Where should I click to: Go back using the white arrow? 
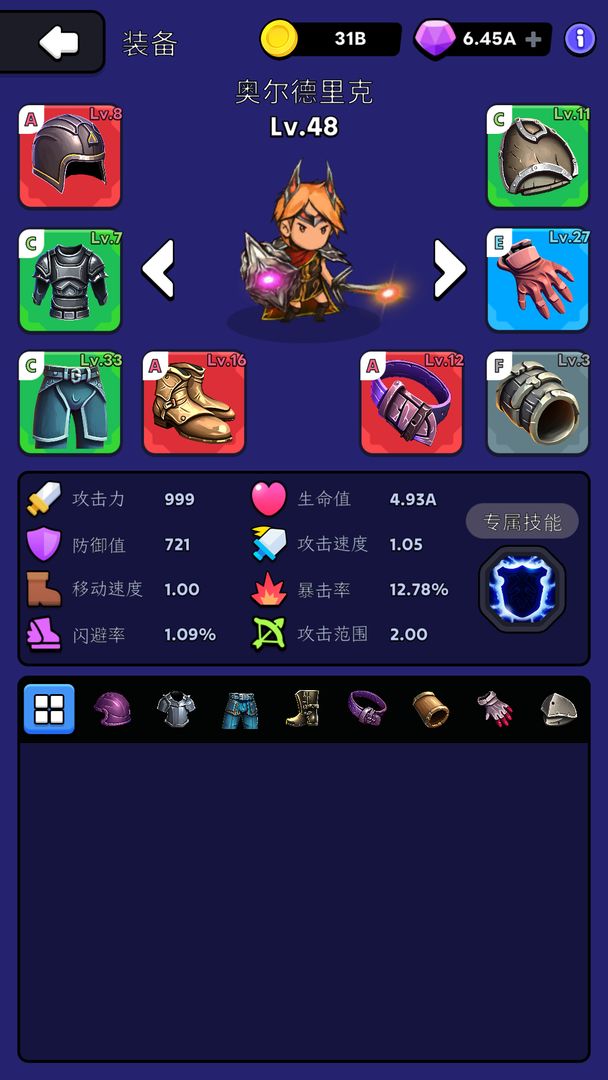58,42
